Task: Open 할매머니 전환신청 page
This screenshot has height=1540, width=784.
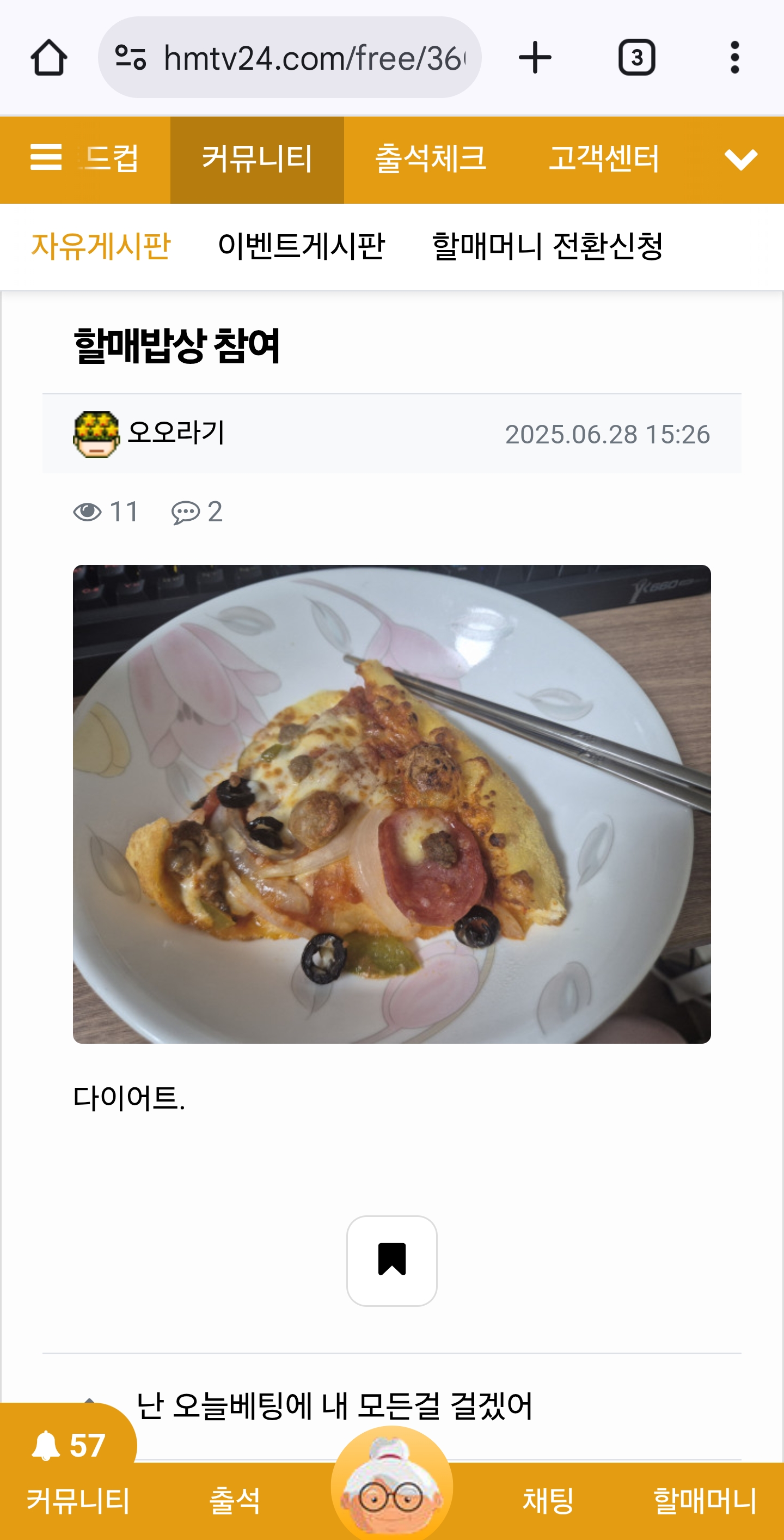Action: click(x=547, y=246)
